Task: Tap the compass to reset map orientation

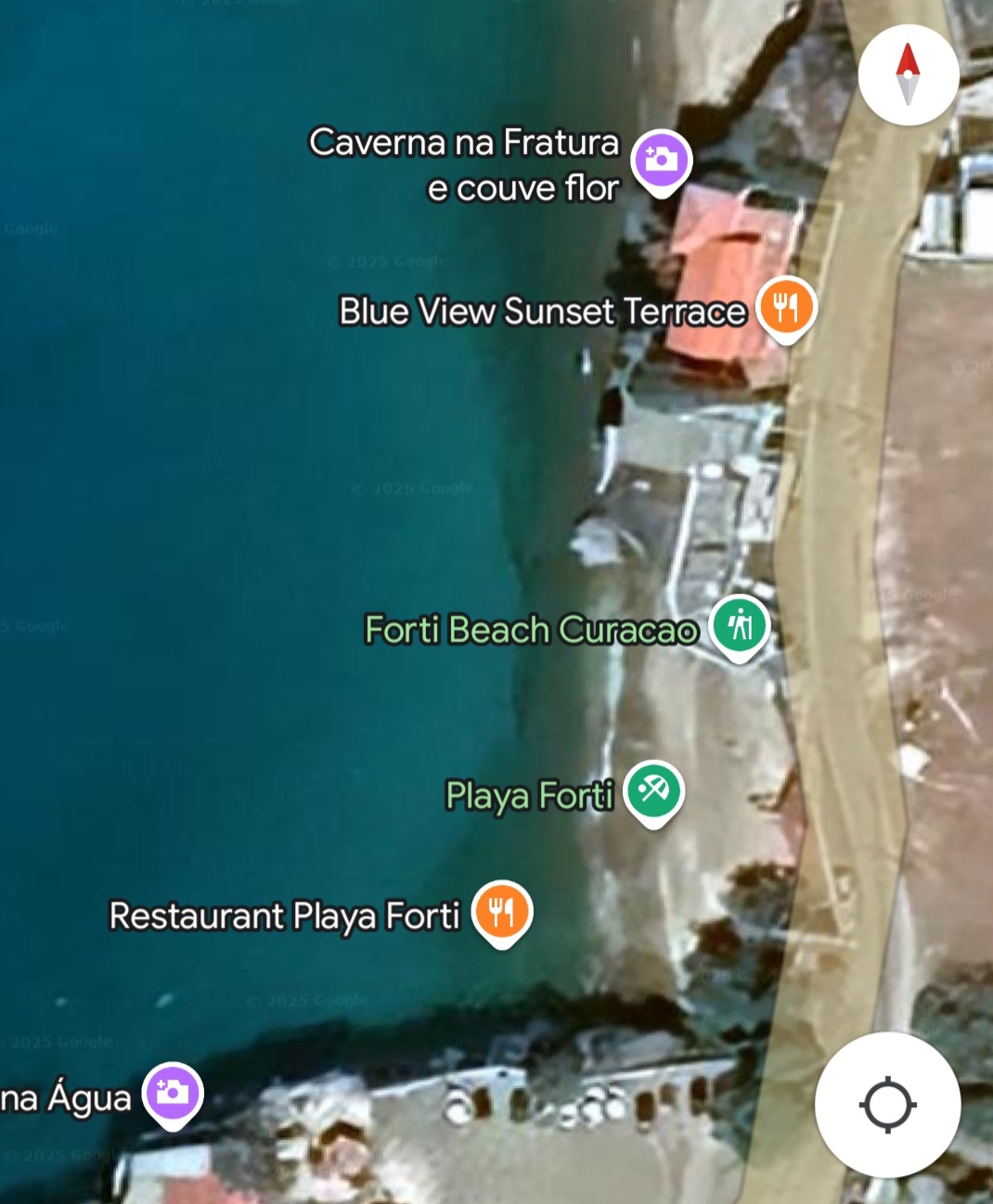Action: [908, 75]
